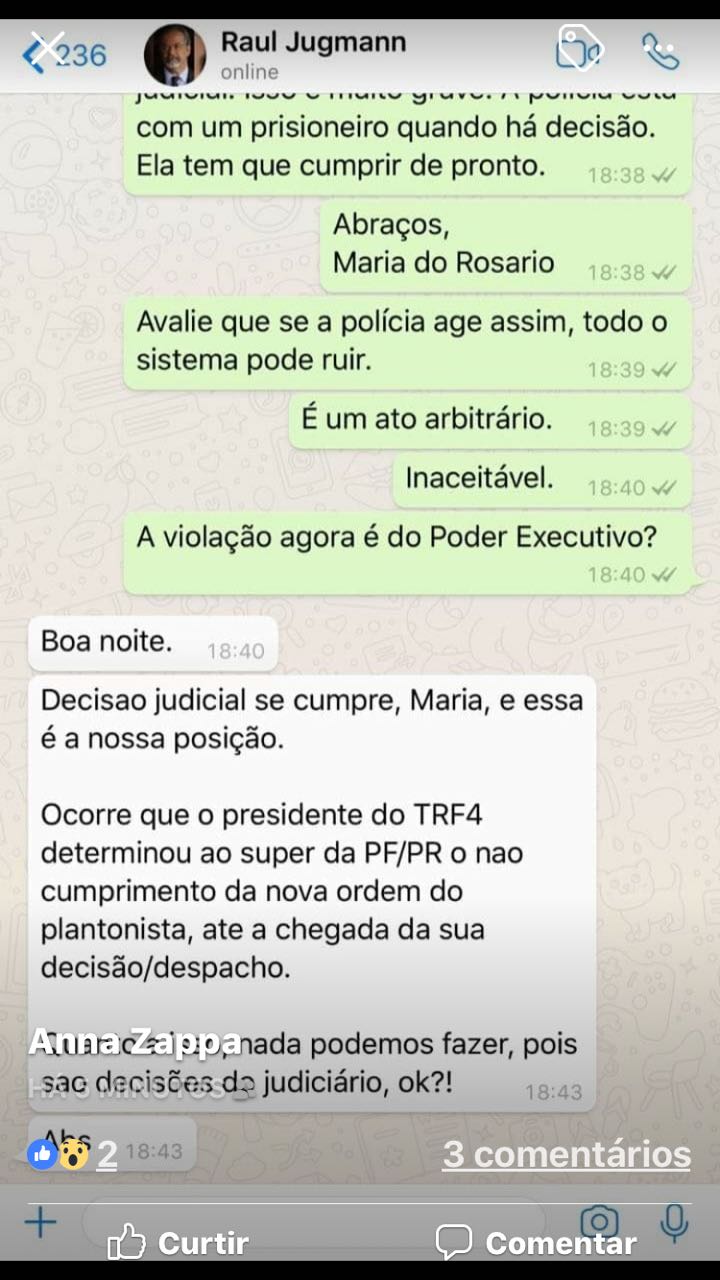Open the 3 comentários link
This screenshot has height=1280, width=720.
[x=566, y=1154]
